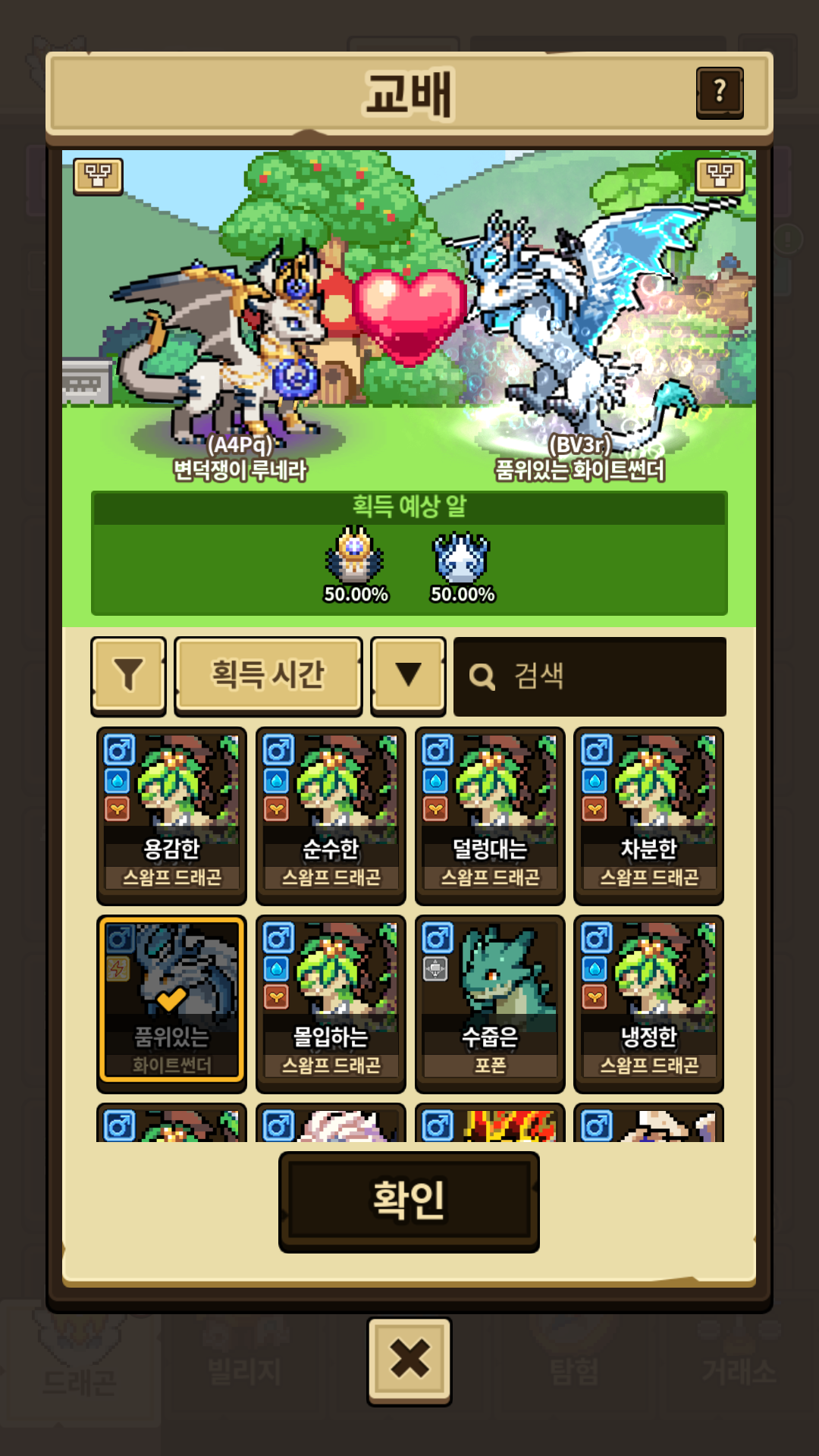
Task: Select 수줍은 포폰 dragon card
Action: (490, 1003)
